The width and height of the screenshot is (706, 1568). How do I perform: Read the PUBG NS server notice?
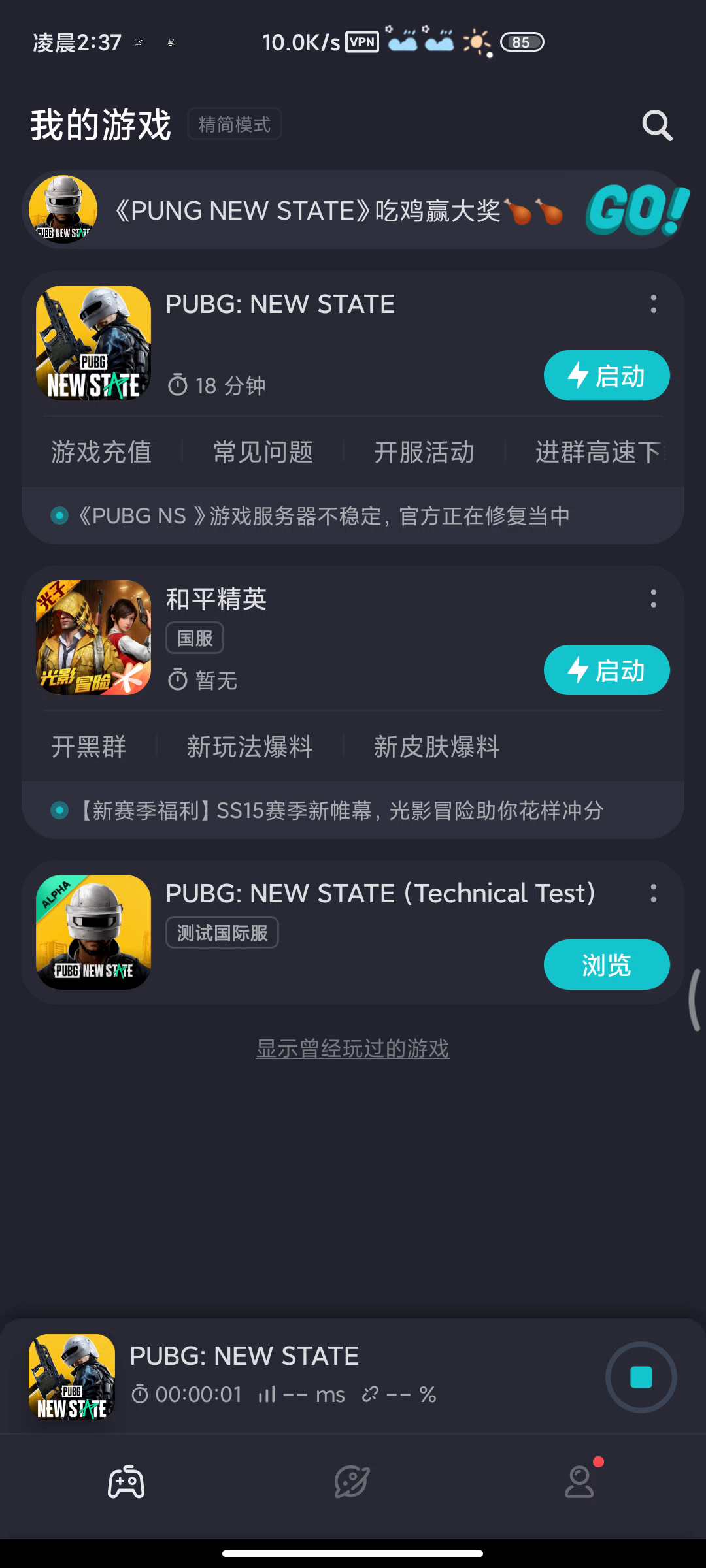click(x=324, y=516)
